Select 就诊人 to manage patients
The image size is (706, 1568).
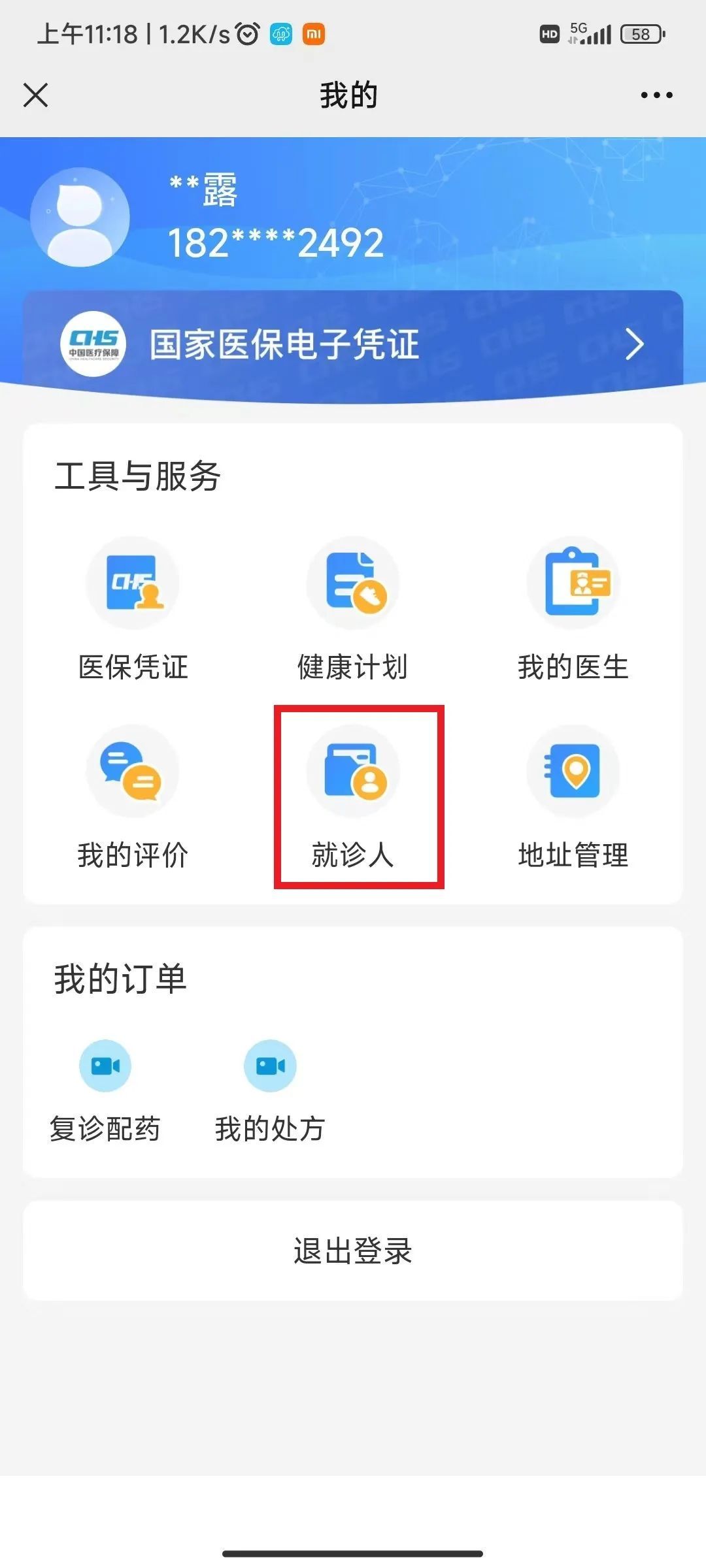click(353, 797)
